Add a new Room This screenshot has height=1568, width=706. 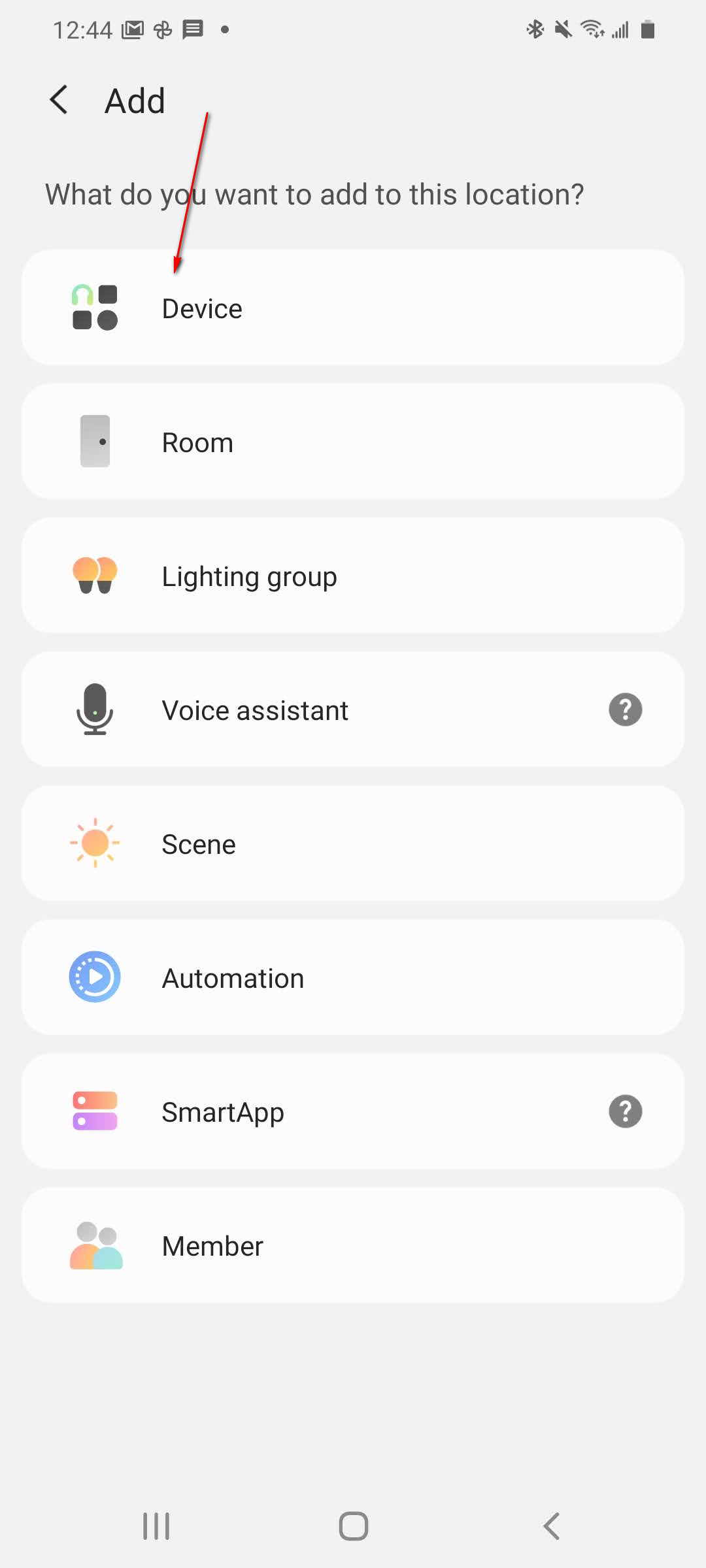[353, 442]
